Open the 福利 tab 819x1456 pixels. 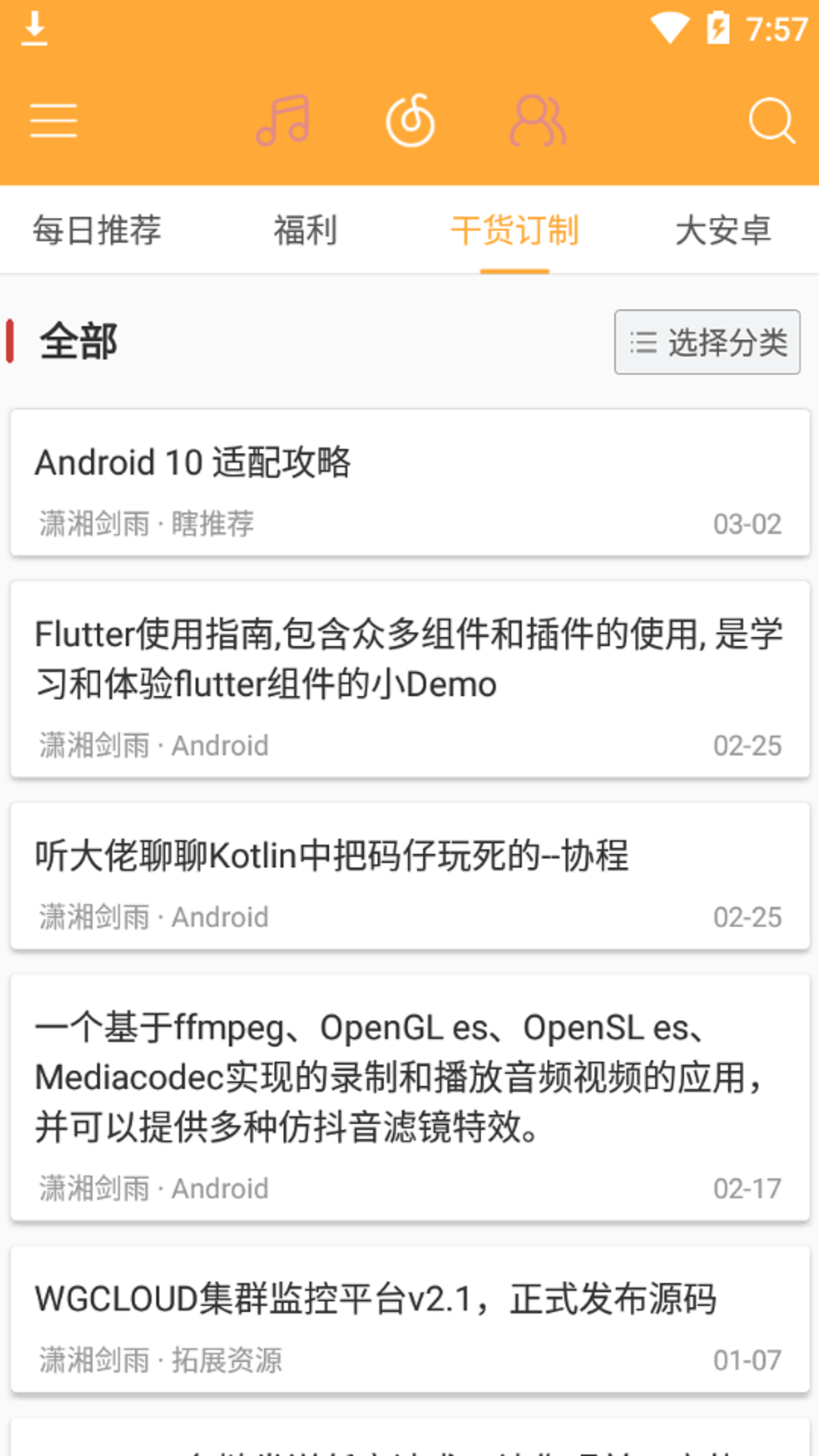point(305,231)
